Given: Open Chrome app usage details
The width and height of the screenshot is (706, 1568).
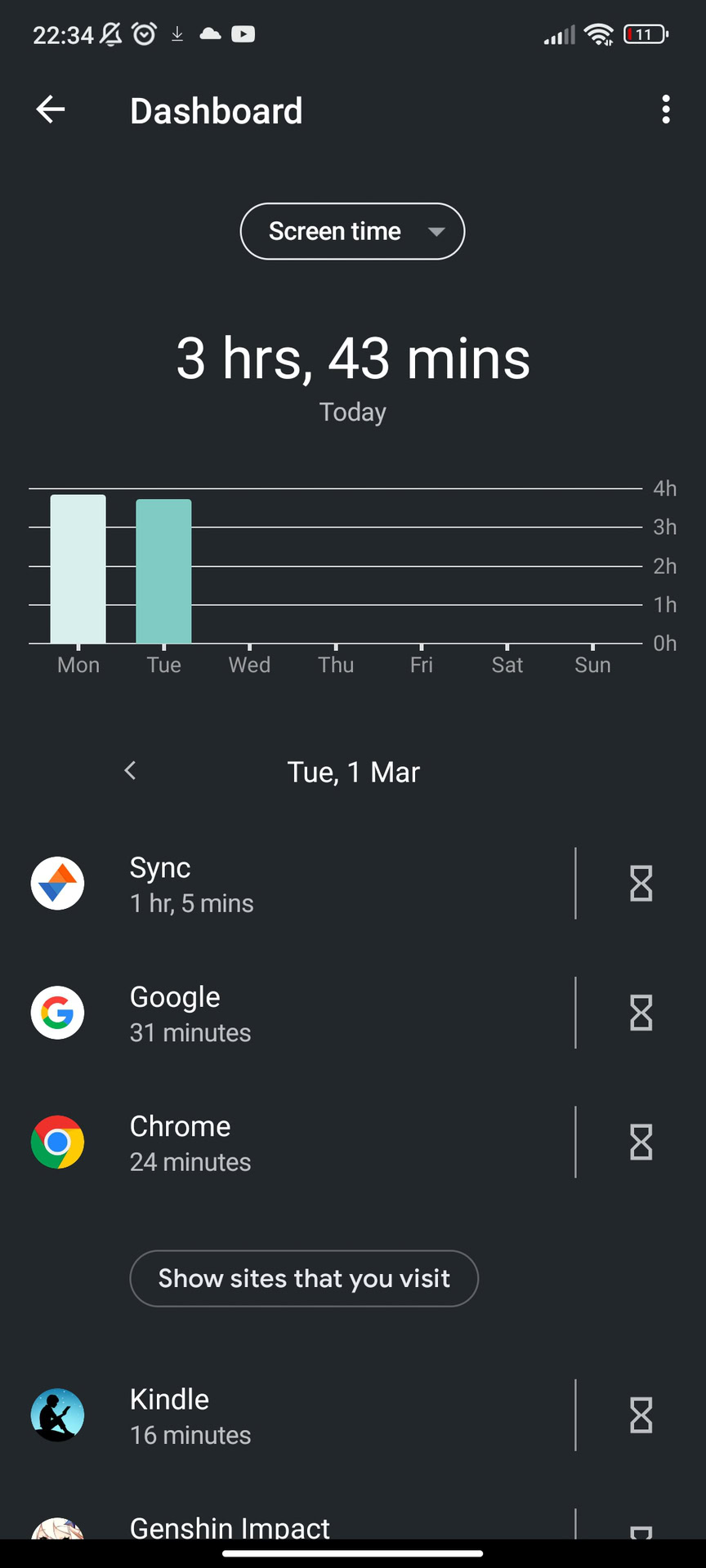Looking at the screenshot, I should (294, 1143).
